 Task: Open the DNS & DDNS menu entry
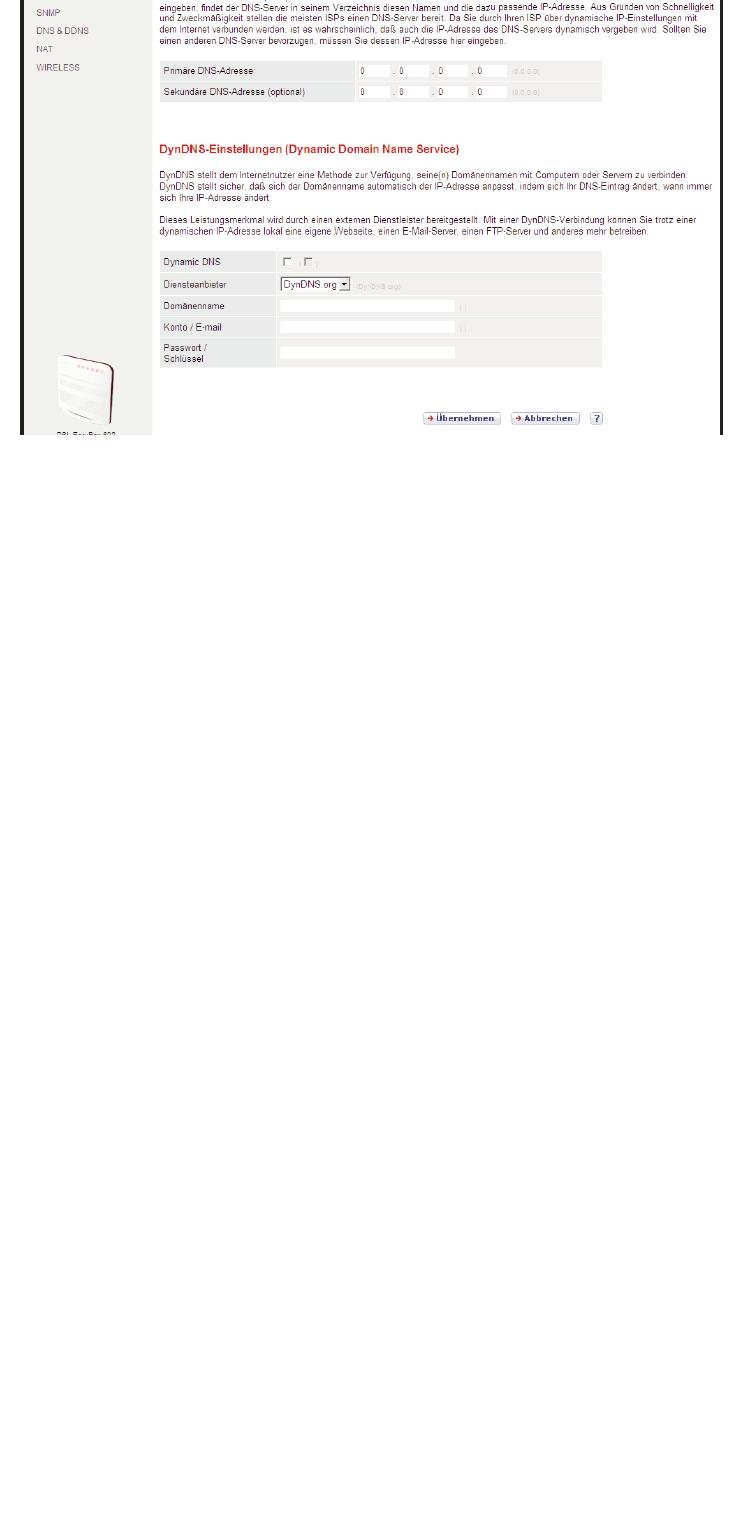[62, 31]
